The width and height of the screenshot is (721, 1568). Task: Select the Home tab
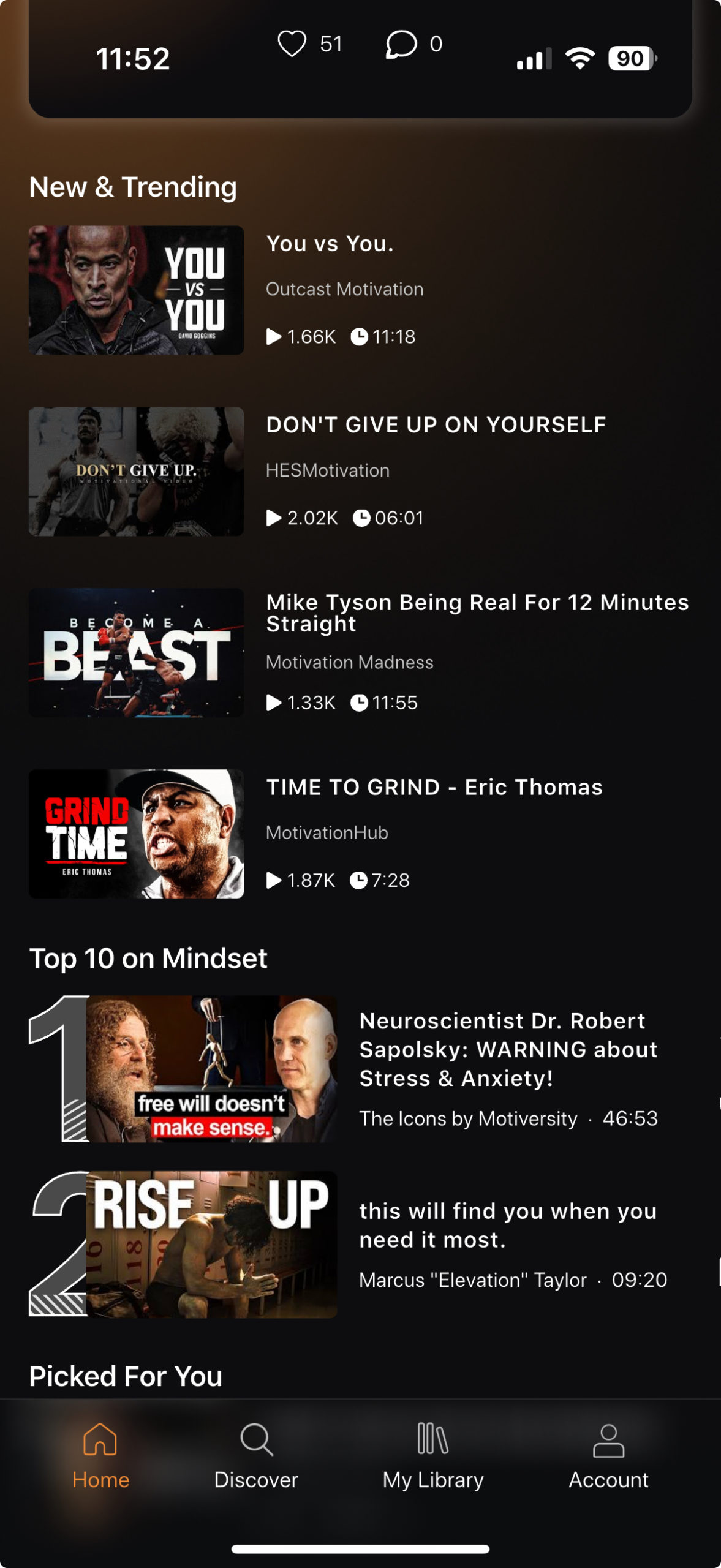(100, 1455)
